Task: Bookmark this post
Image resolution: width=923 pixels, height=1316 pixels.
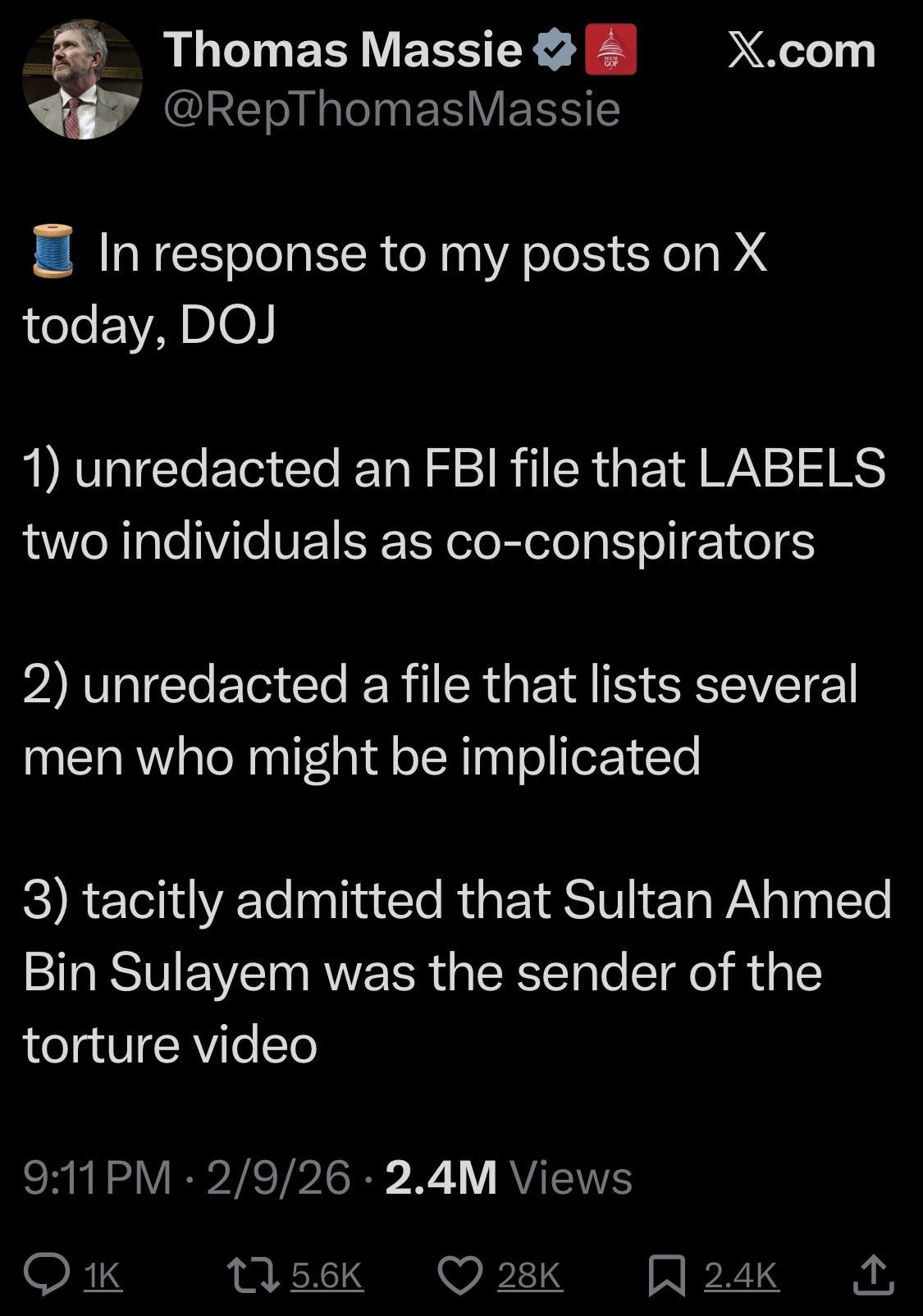Action: coord(666,1275)
